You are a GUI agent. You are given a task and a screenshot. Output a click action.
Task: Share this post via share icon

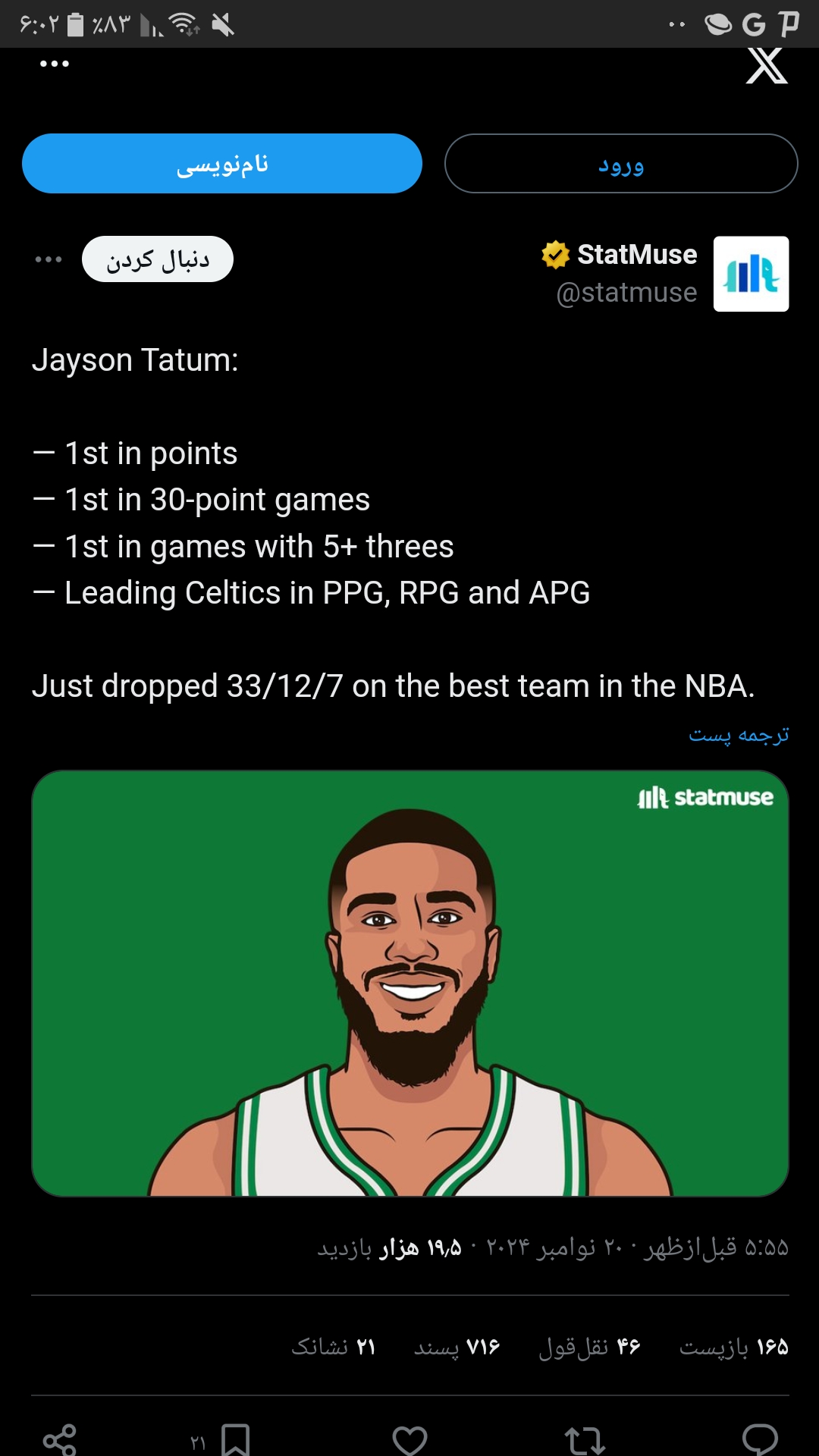click(x=60, y=1440)
